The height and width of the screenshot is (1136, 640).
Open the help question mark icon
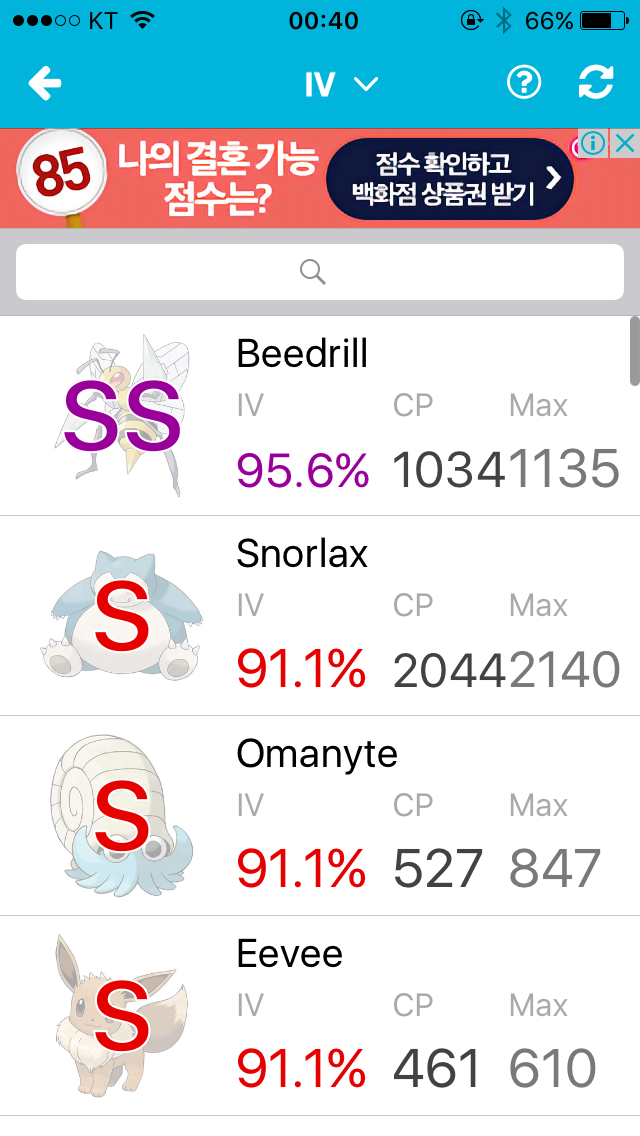pos(523,84)
